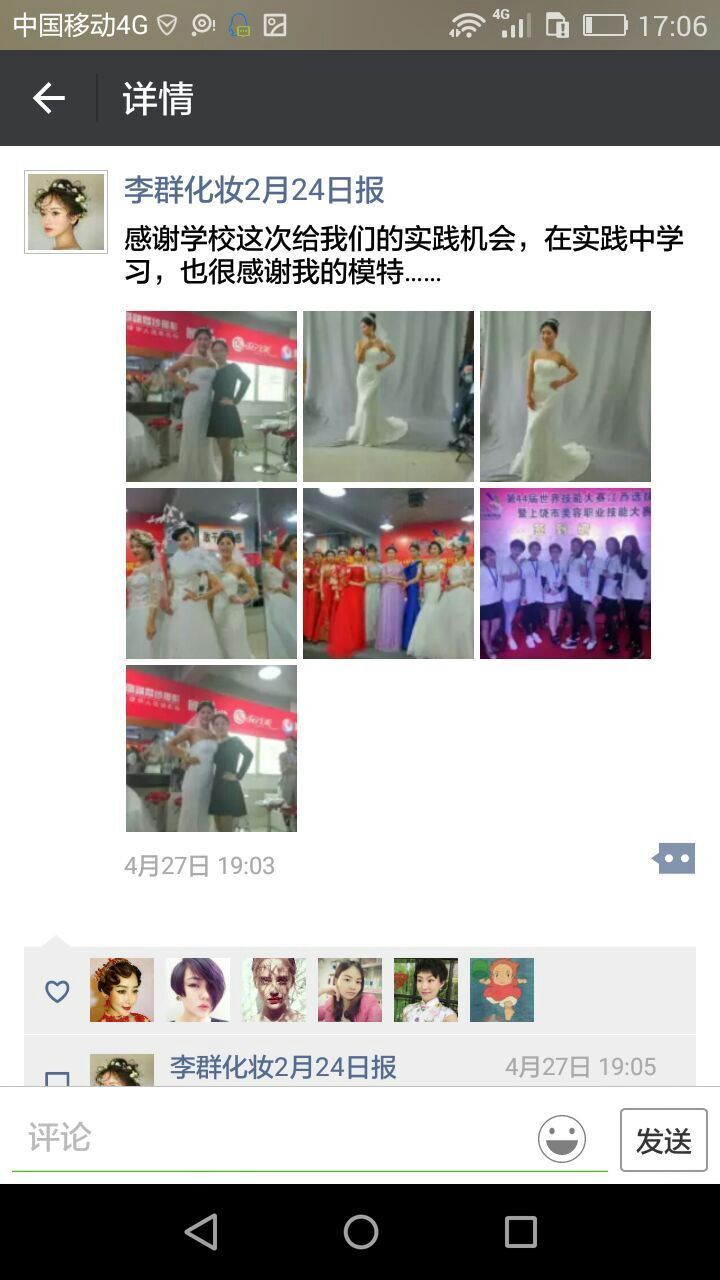Open fifth photo of models in colorful gowns

click(x=388, y=573)
